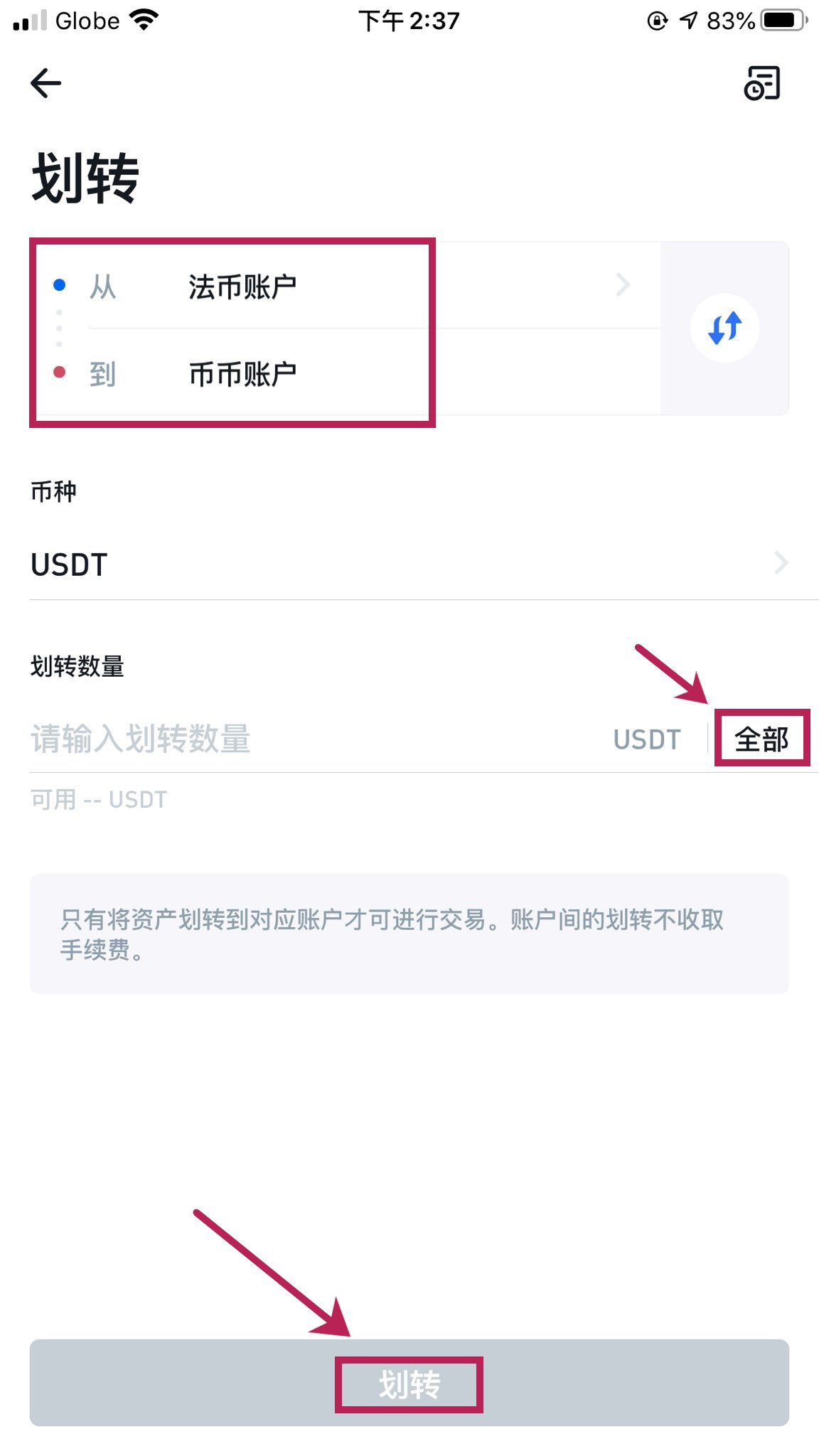Select the source account row 从 法币账户
Viewport: 819px width, 1456px height.
[x=341, y=287]
